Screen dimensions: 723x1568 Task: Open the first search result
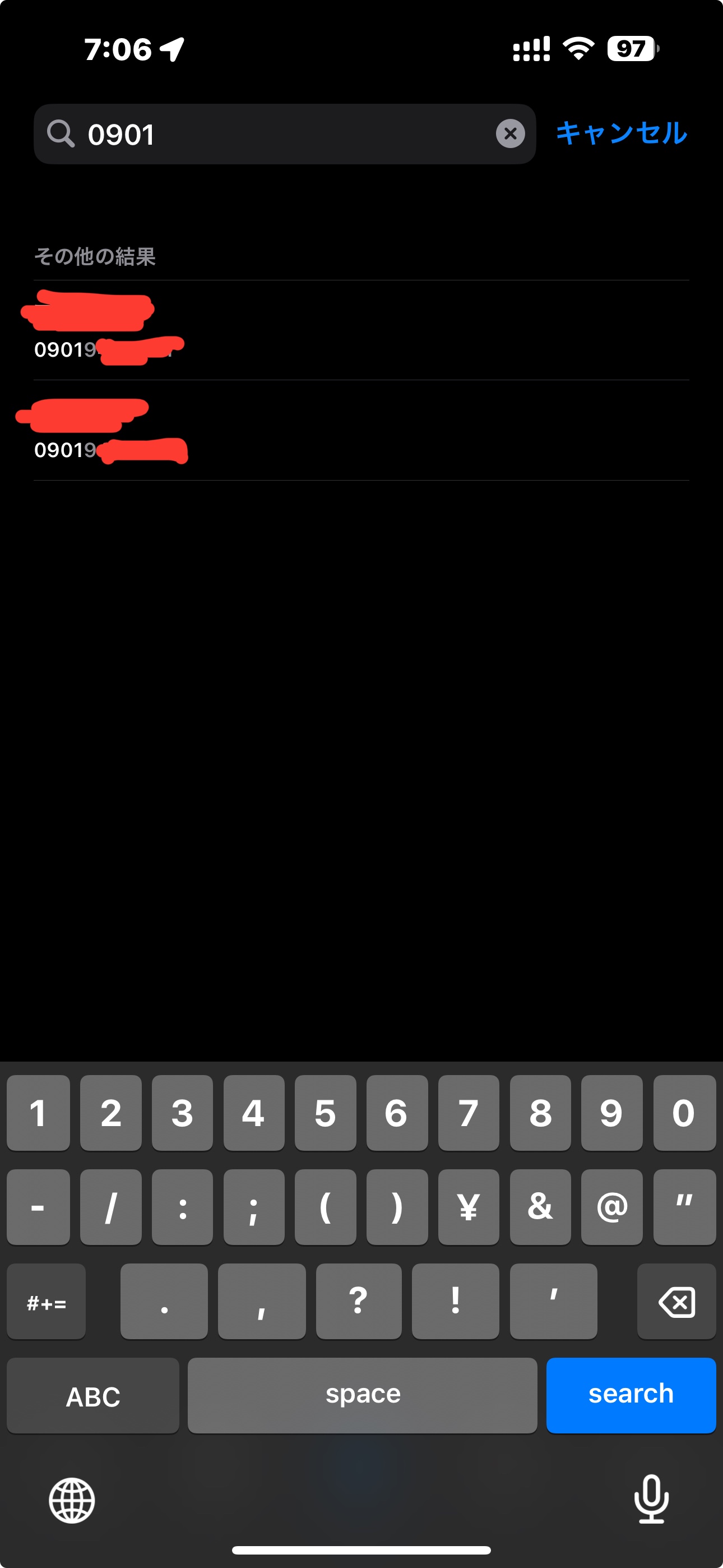360,330
